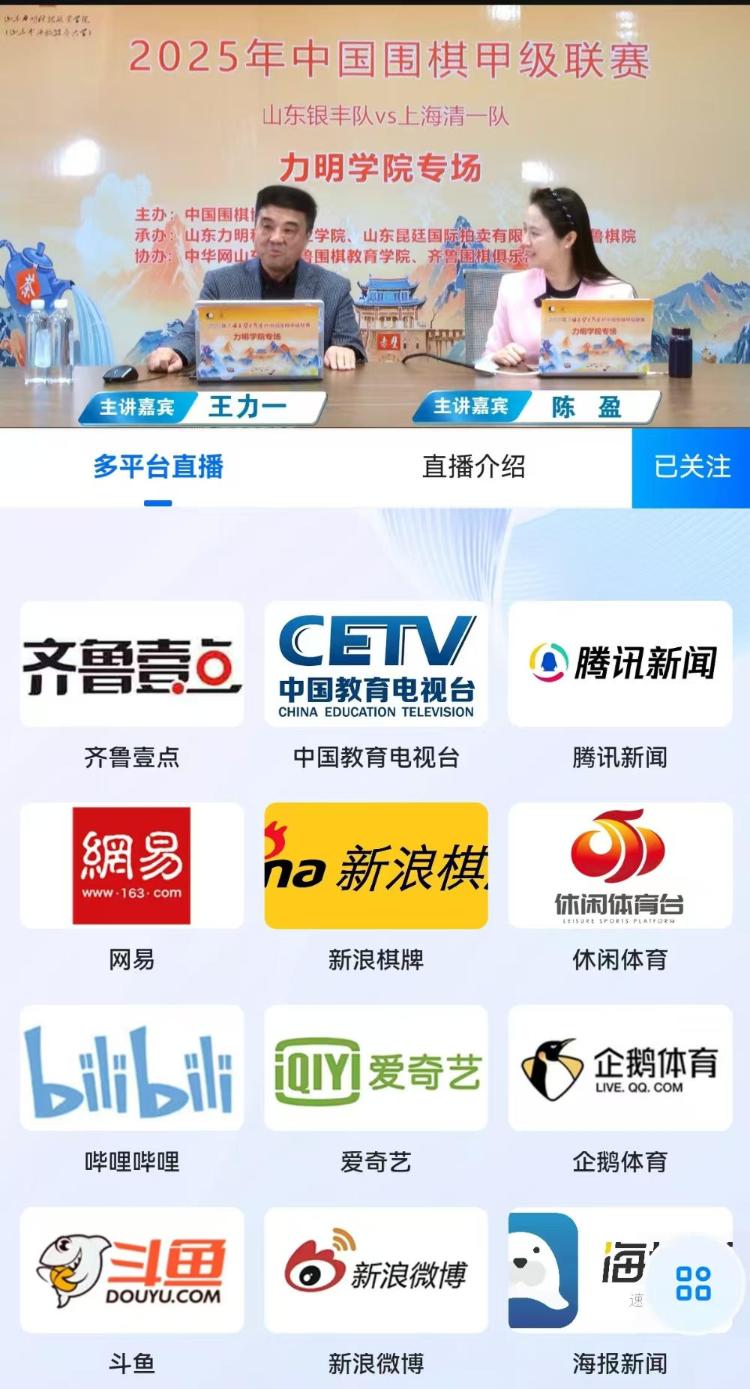Open the 网易 163 platform tile
Image resolution: width=750 pixels, height=1389 pixels.
tap(132, 866)
